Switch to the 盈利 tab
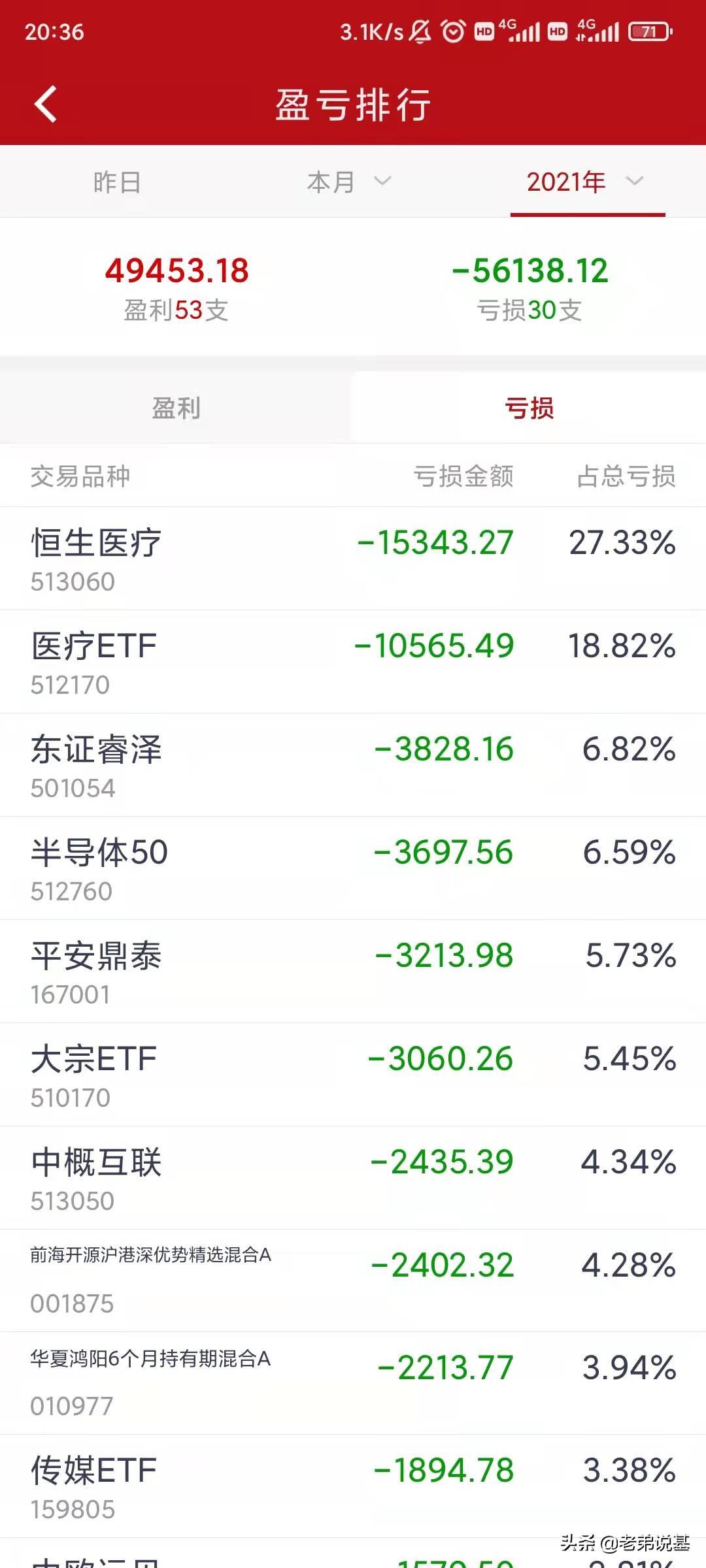This screenshot has width=706, height=1568. pyautogui.click(x=176, y=408)
